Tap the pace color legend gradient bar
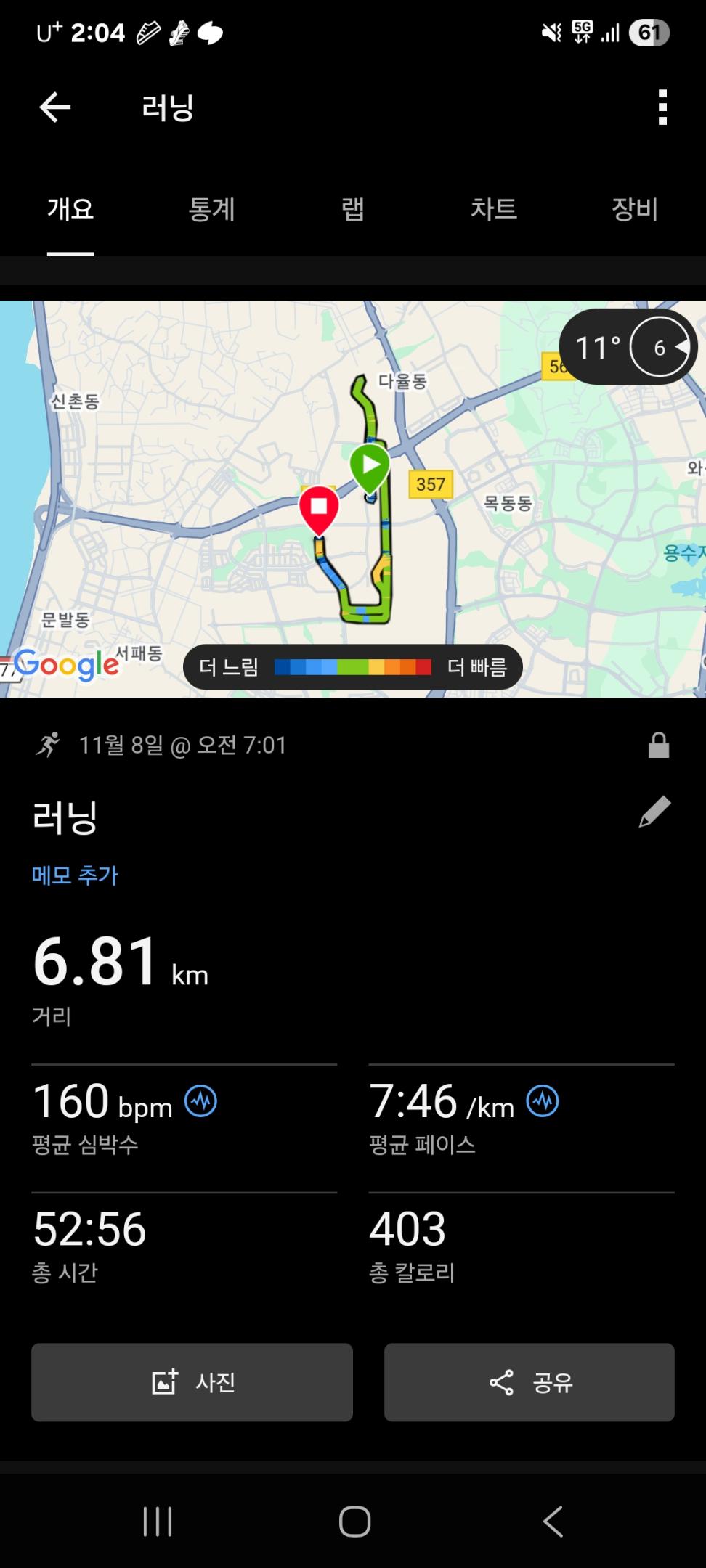The width and height of the screenshot is (706, 1568). point(352,668)
